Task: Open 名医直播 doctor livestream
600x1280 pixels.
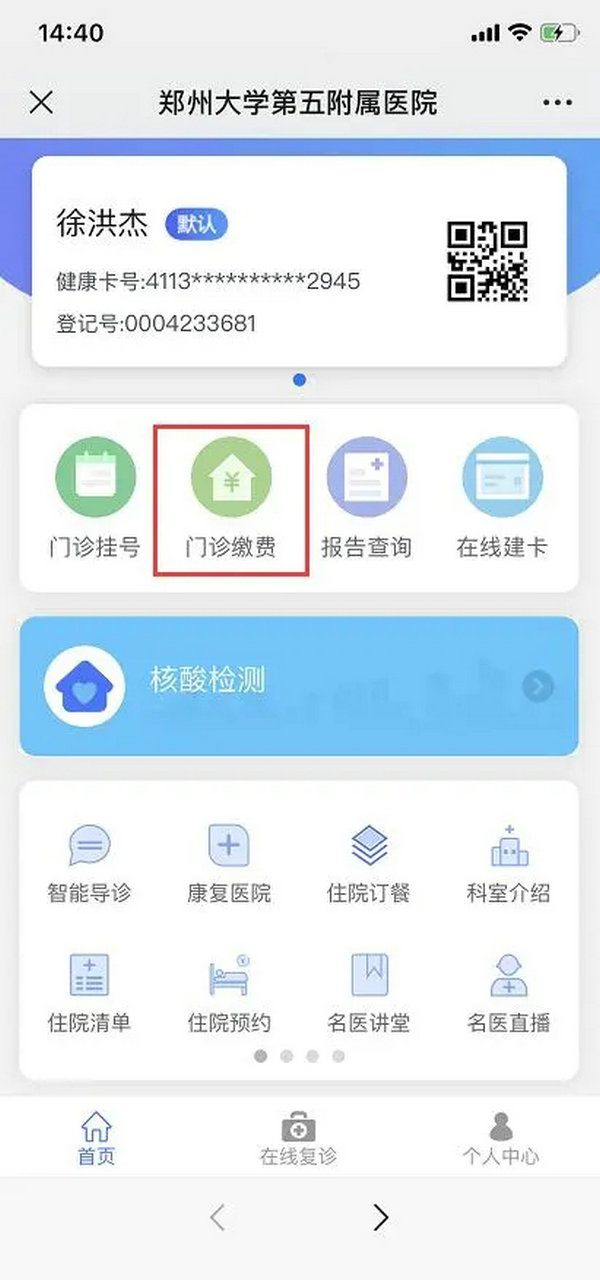Action: [509, 991]
